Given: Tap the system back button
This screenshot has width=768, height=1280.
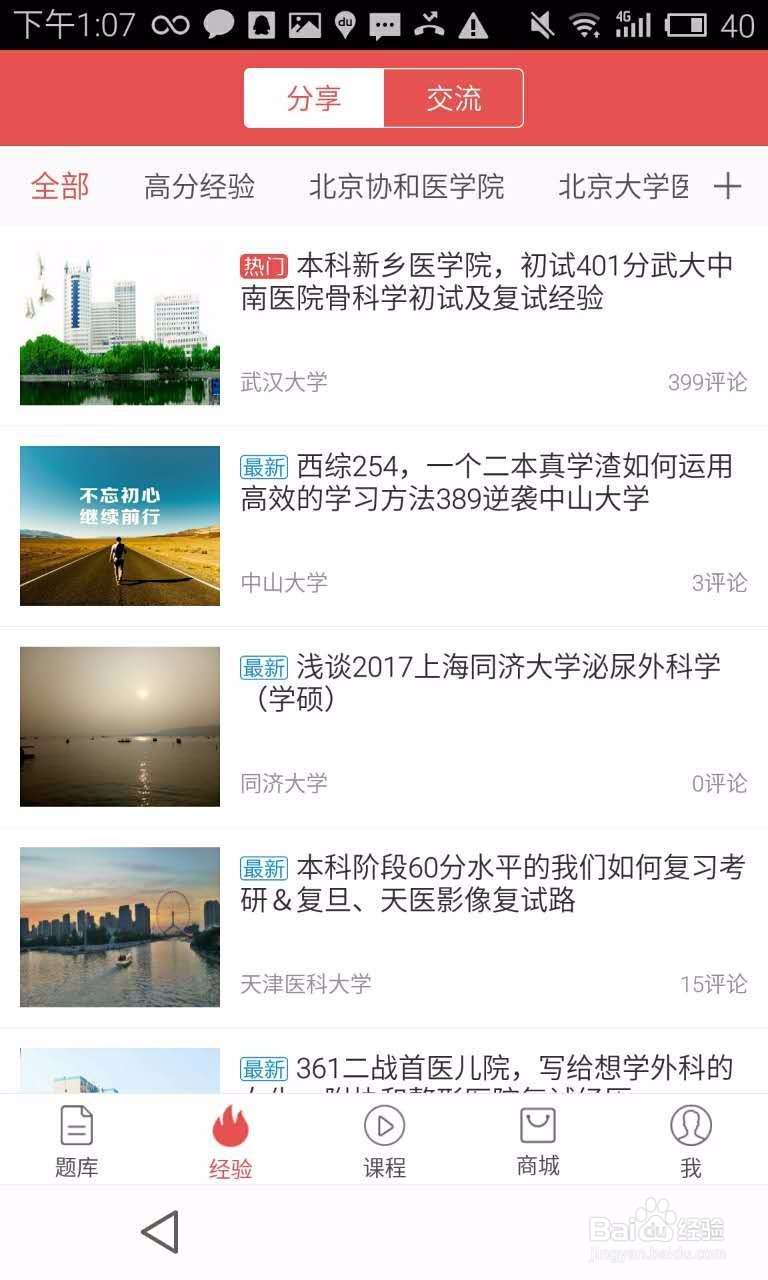Looking at the screenshot, I should [160, 1232].
